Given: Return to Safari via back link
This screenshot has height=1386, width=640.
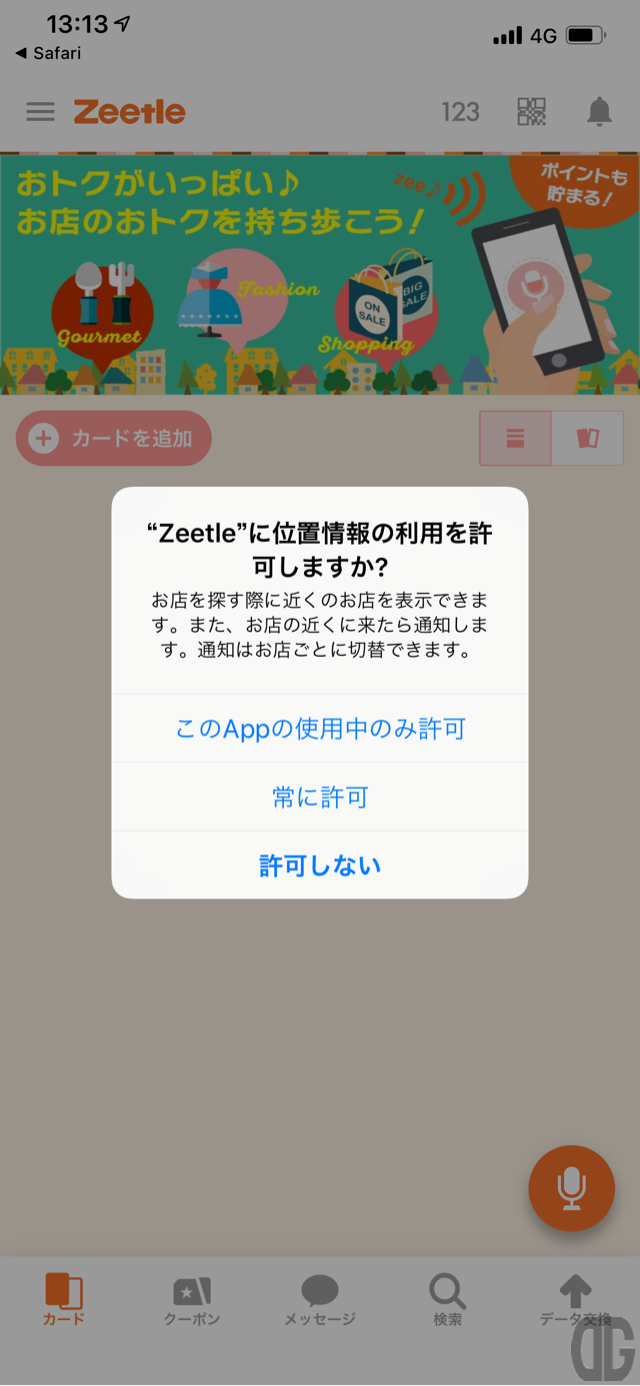Looking at the screenshot, I should click(48, 53).
